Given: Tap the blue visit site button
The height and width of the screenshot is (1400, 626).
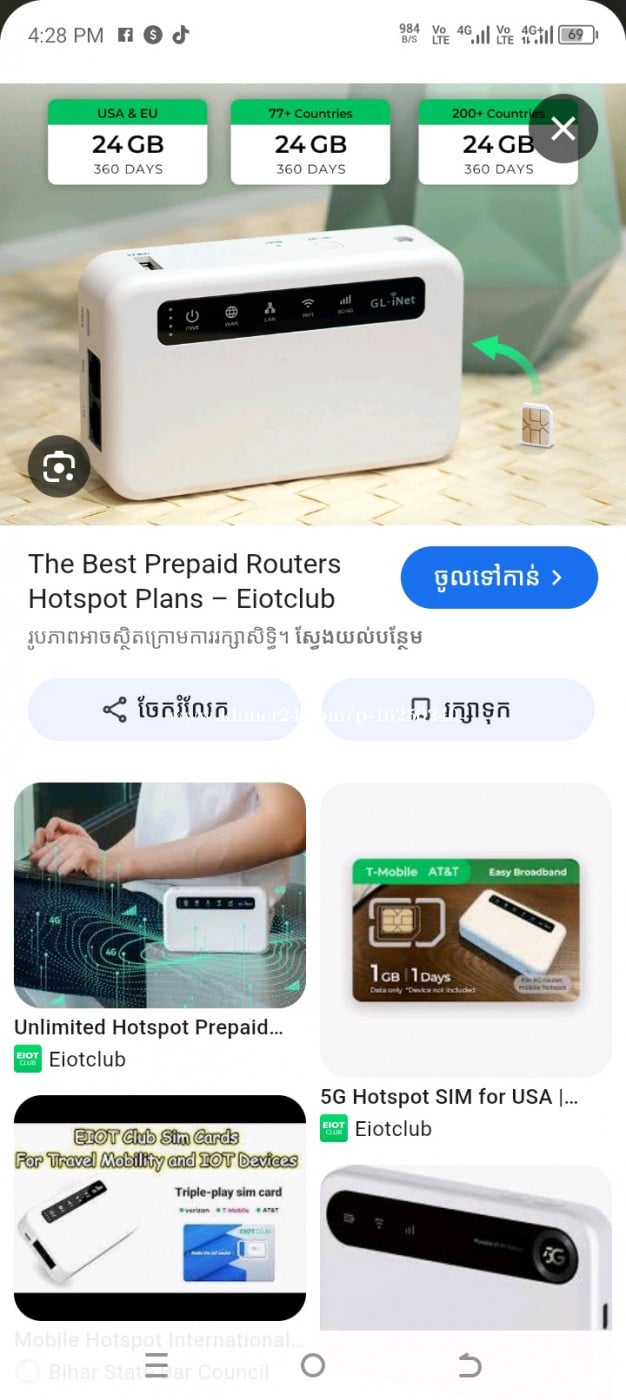Looking at the screenshot, I should [x=499, y=578].
